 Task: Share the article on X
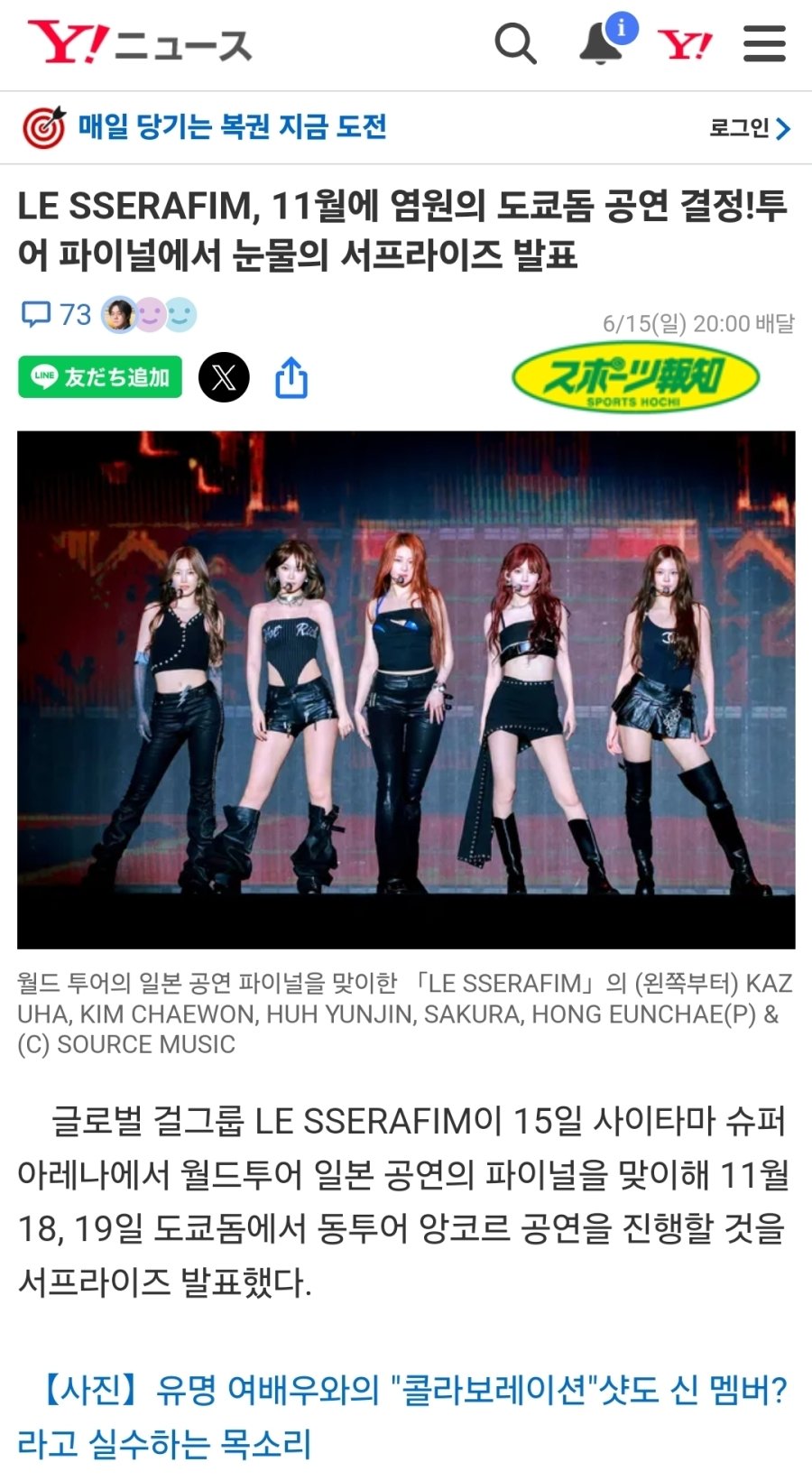coord(224,377)
